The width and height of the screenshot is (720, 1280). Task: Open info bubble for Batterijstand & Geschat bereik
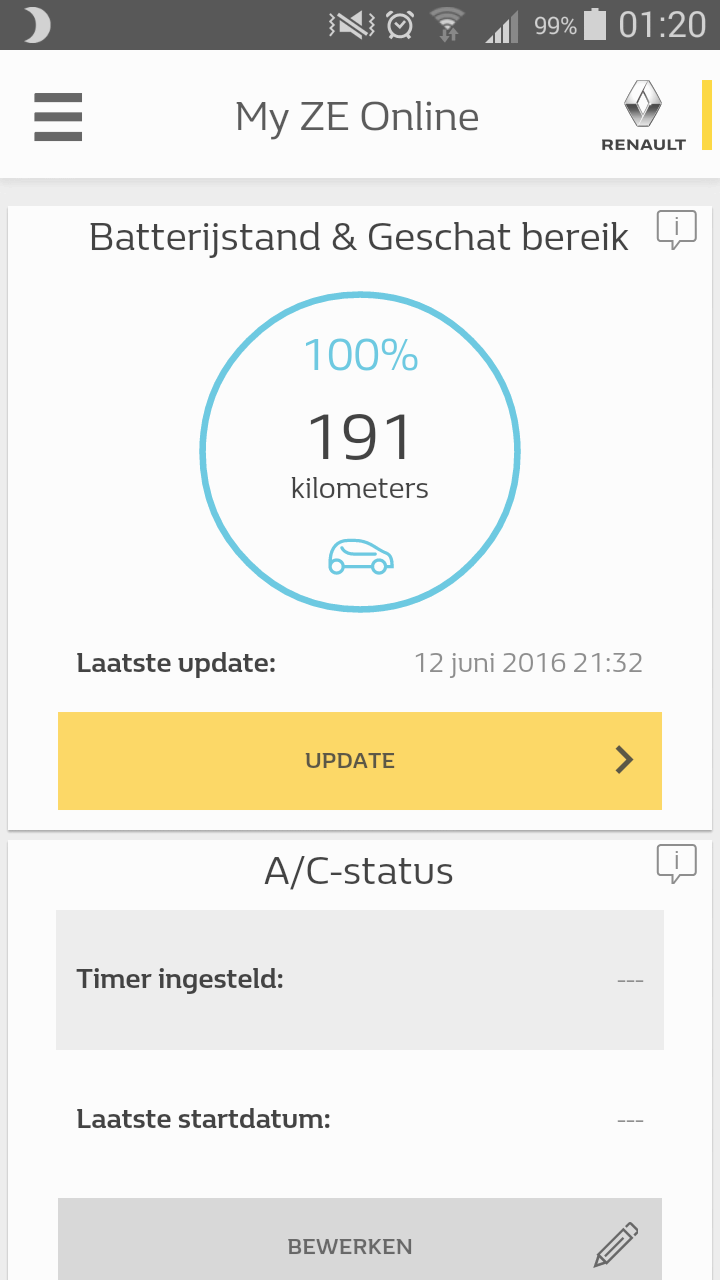[x=677, y=231]
